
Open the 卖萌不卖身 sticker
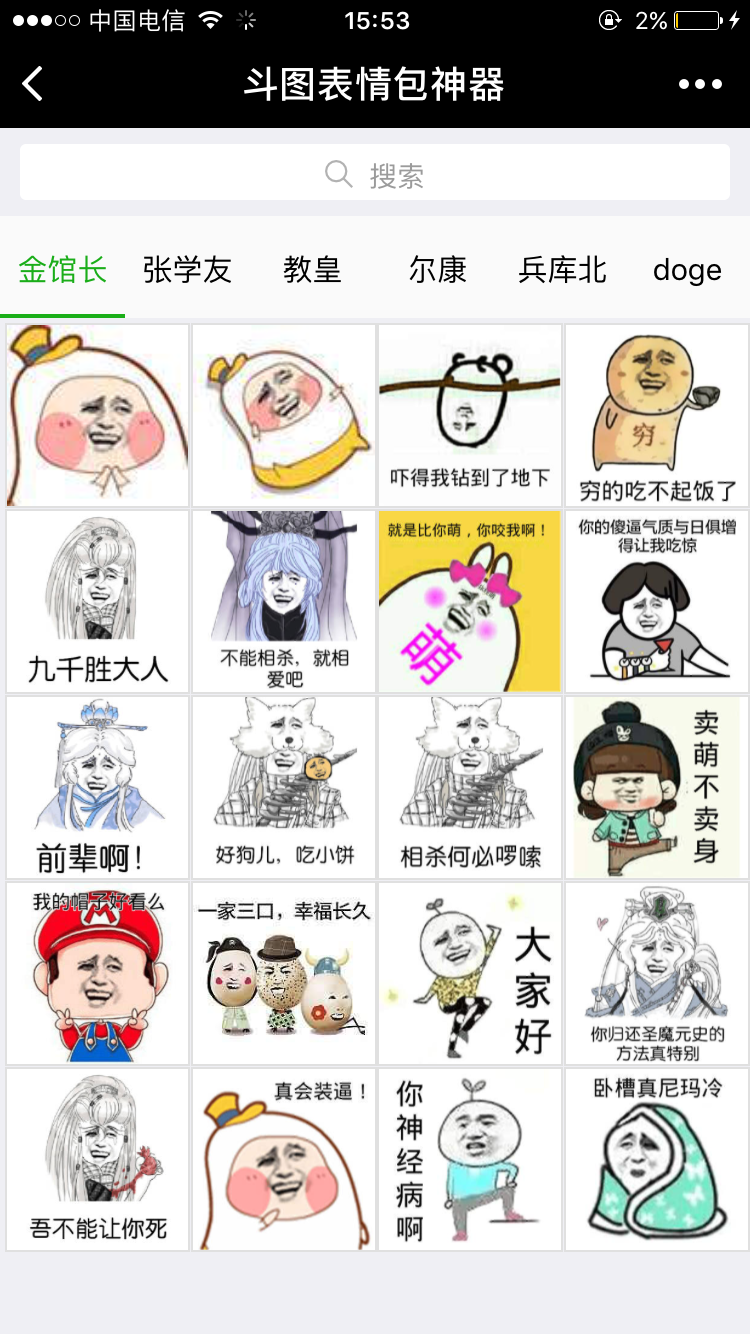[x=656, y=787]
